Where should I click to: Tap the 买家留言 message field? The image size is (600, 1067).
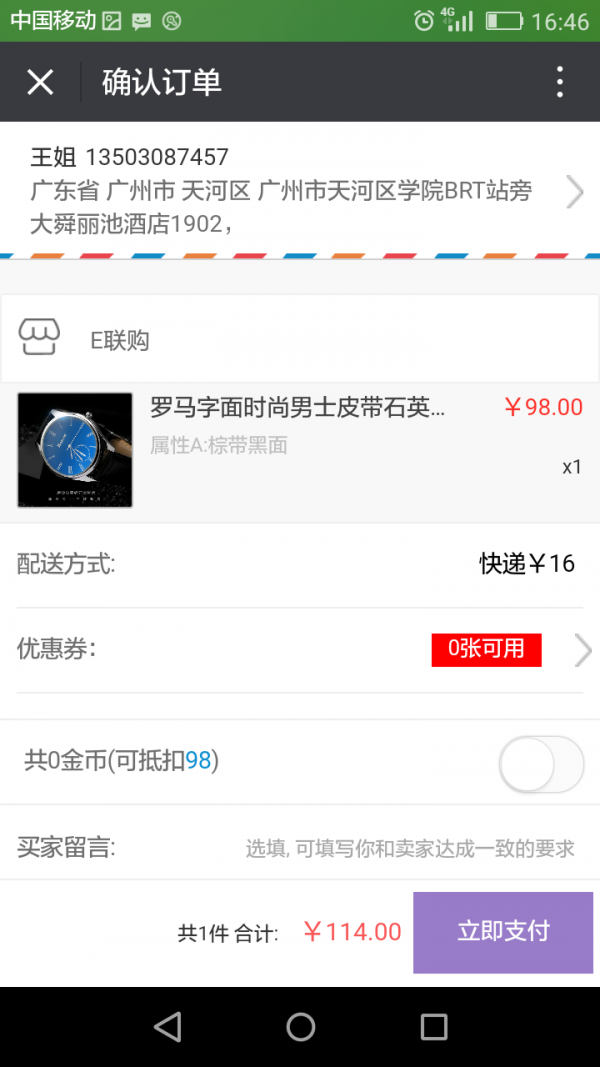point(410,849)
